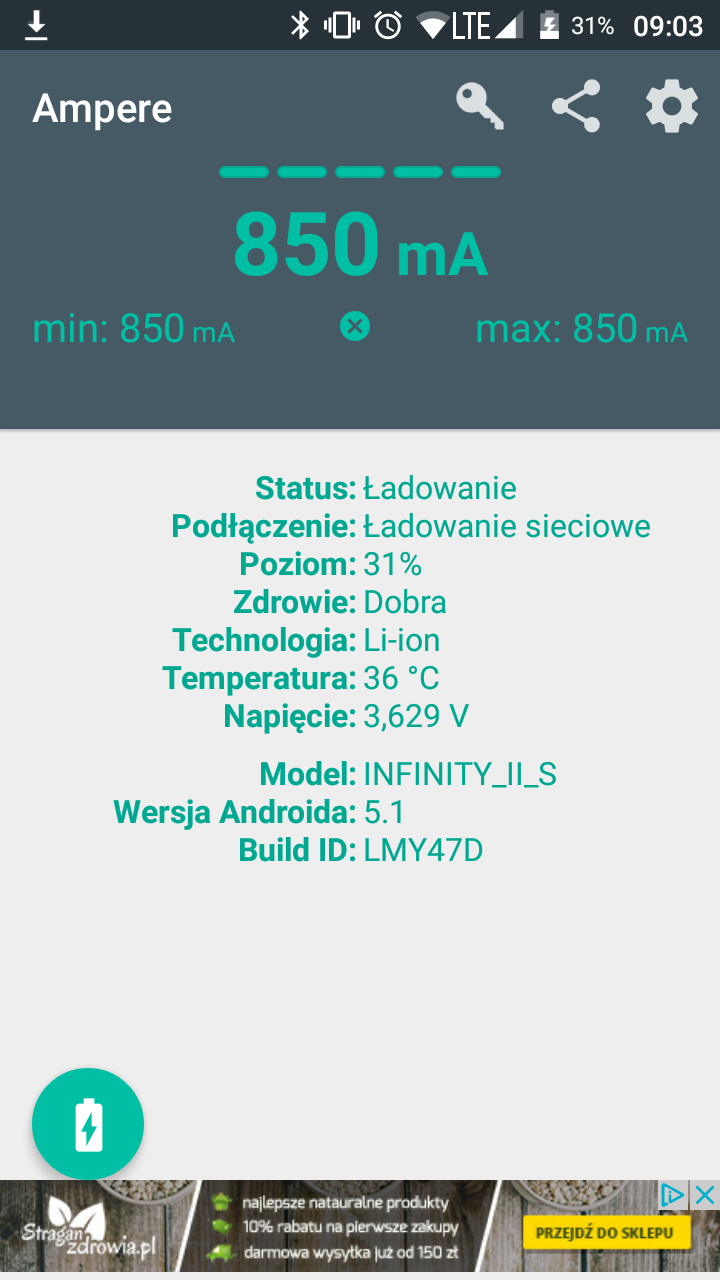This screenshot has width=720, height=1280.
Task: Tap the floating battery button
Action: coord(88,1124)
